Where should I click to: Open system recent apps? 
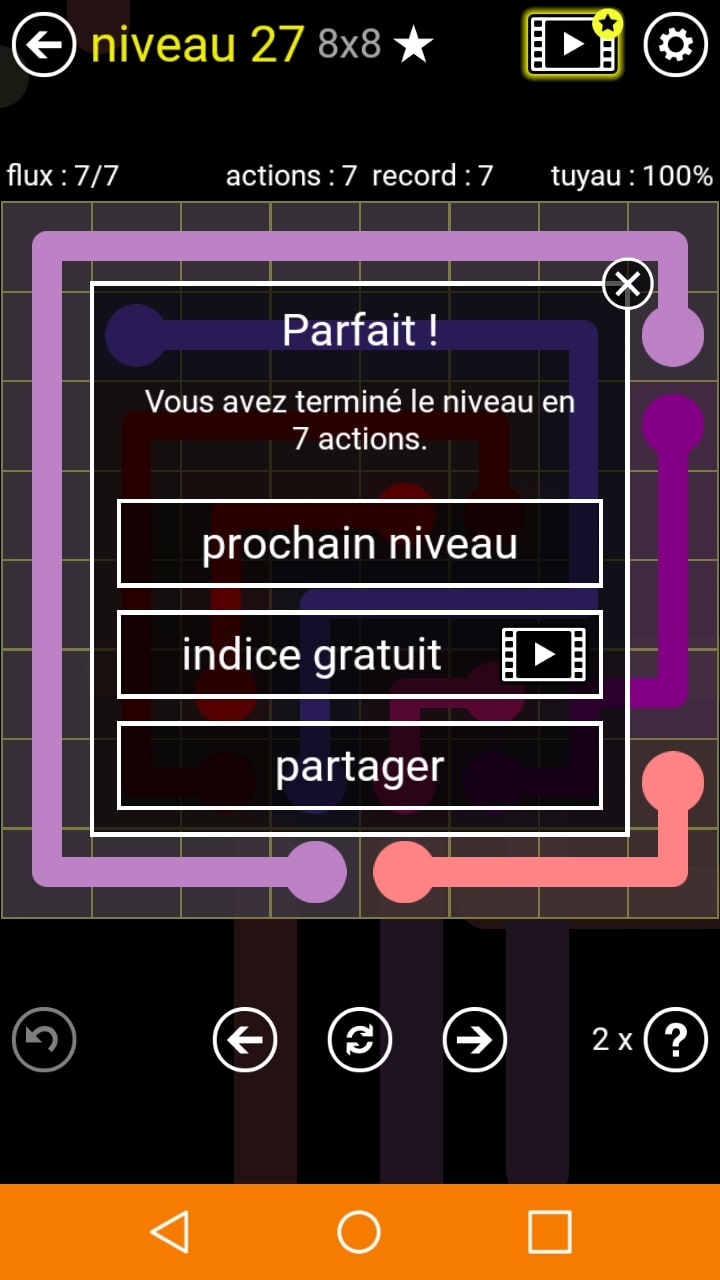point(549,1232)
